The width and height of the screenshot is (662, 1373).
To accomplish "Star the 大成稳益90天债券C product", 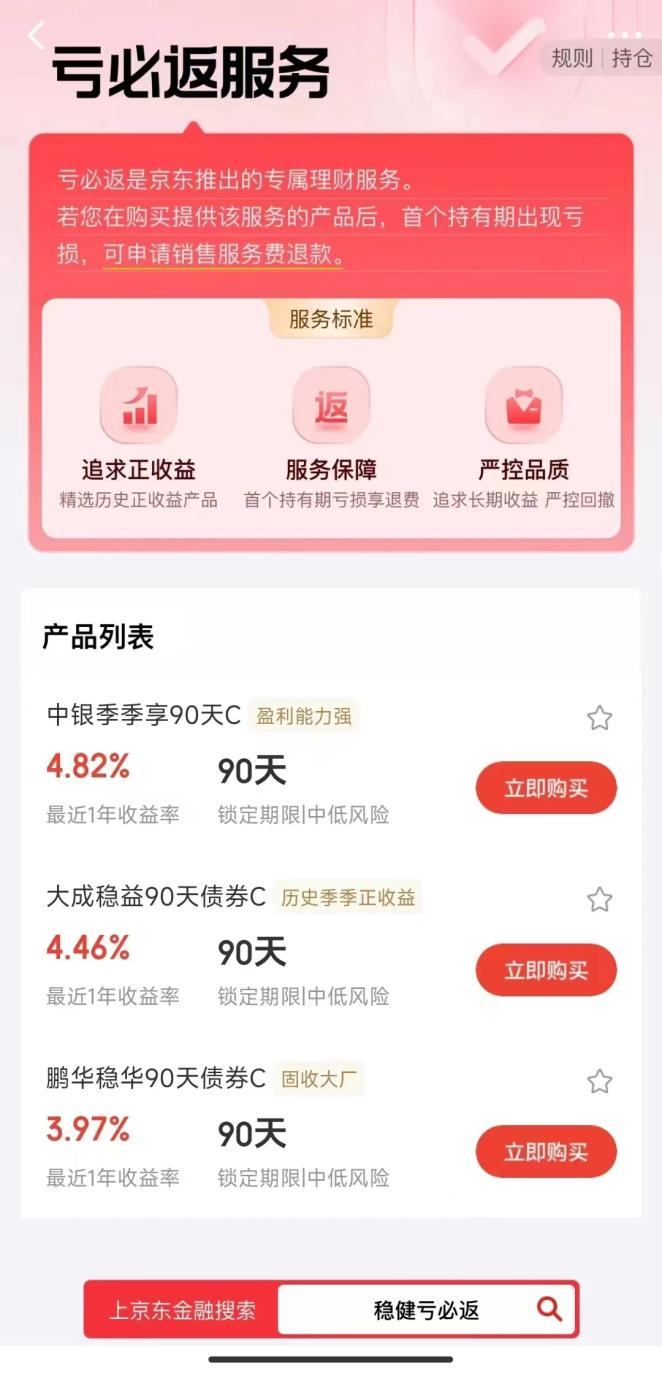I will point(599,900).
